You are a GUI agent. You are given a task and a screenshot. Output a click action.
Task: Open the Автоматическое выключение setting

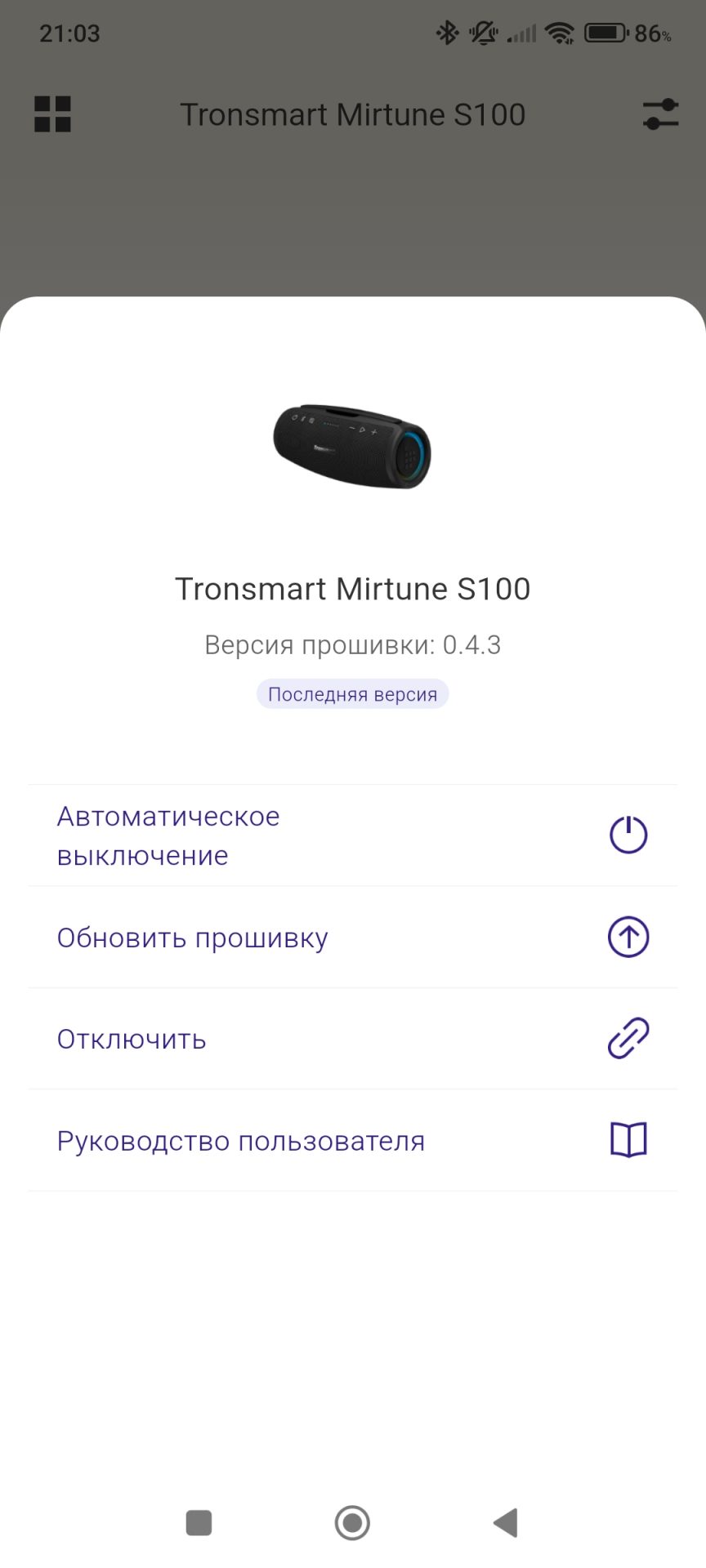click(352, 835)
